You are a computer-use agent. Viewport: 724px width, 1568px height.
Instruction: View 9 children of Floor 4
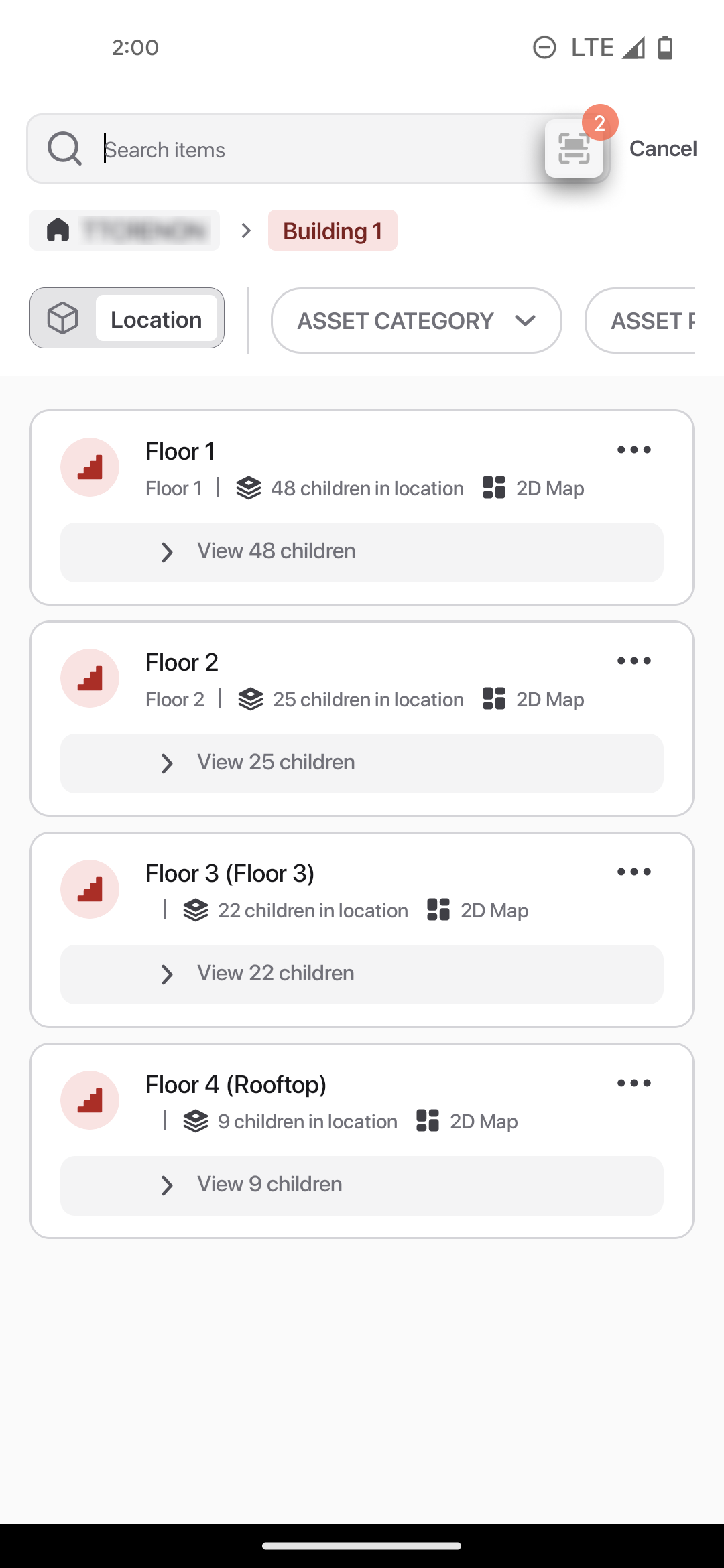(x=362, y=1185)
